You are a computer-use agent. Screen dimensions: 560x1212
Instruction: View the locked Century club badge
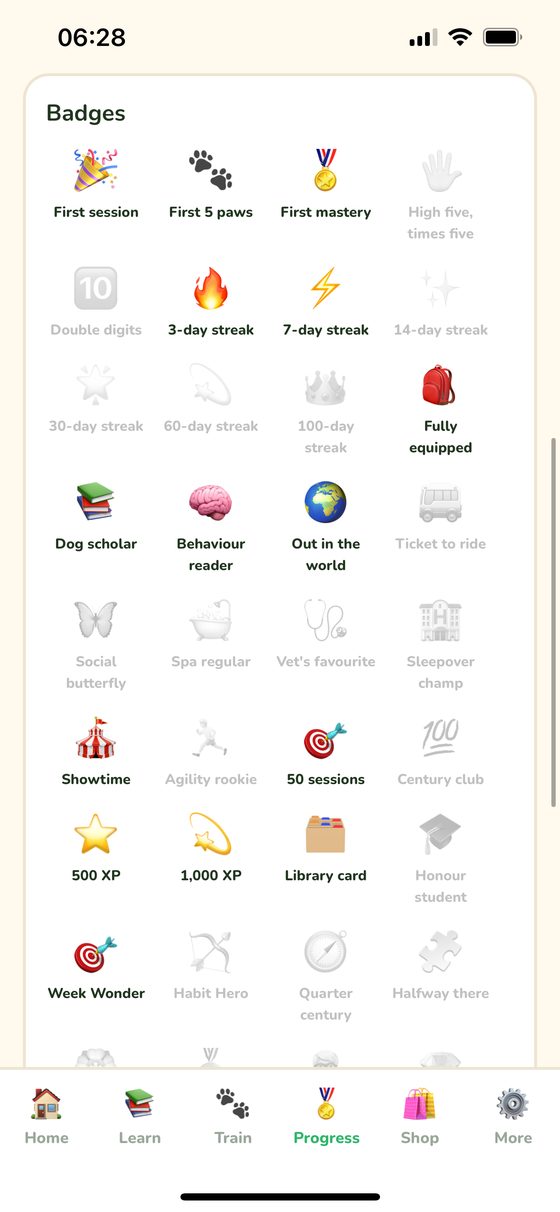pos(441,751)
